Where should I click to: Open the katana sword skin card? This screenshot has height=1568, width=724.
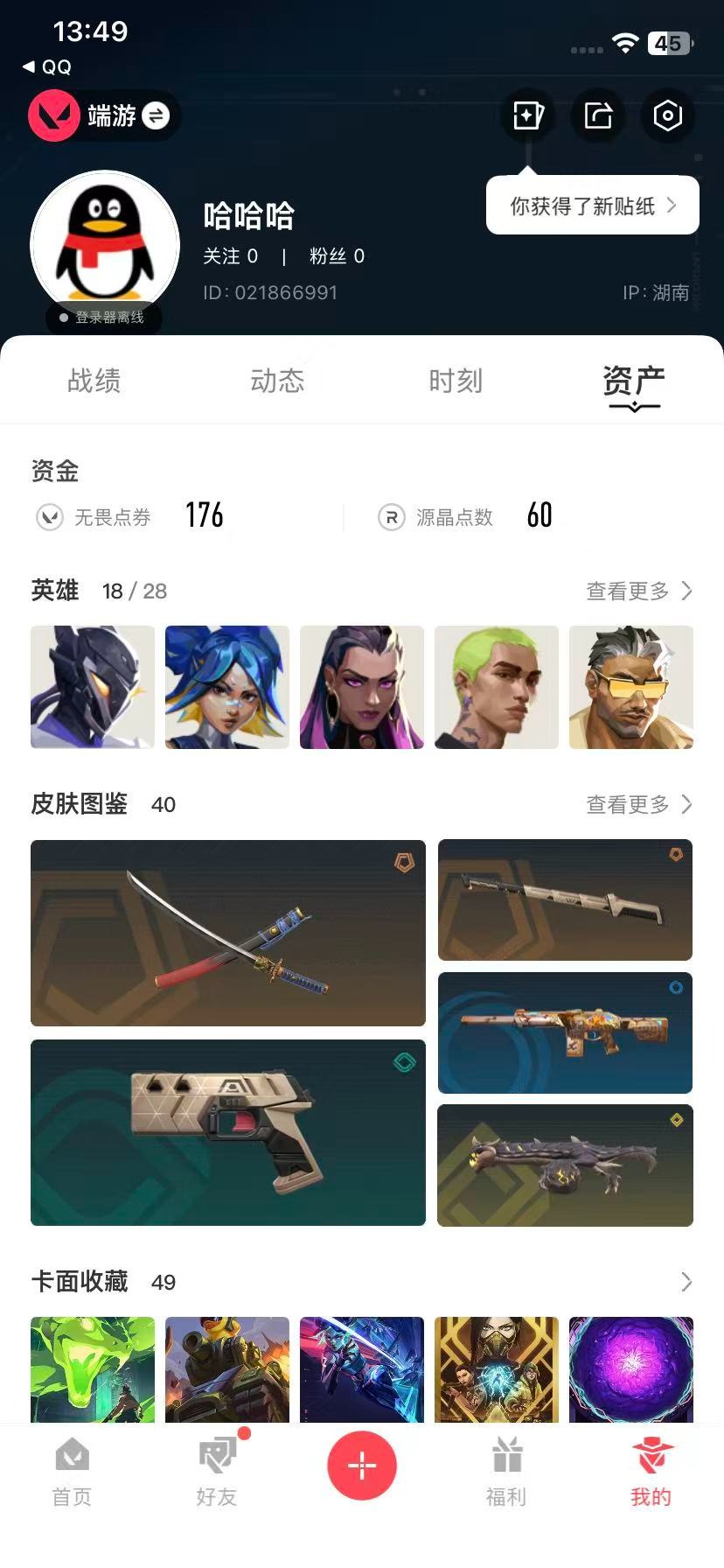227,933
